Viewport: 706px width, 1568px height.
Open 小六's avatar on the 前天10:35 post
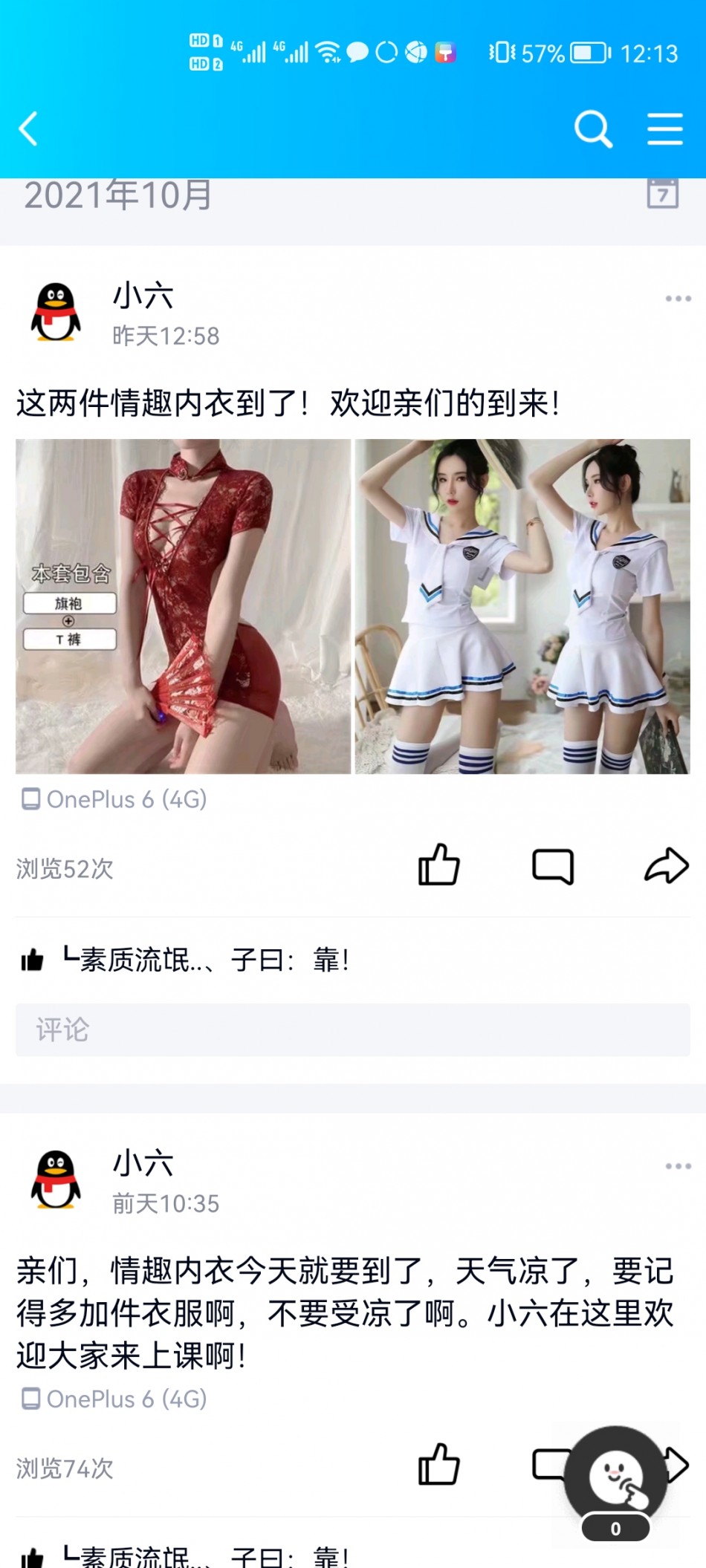[56, 1180]
